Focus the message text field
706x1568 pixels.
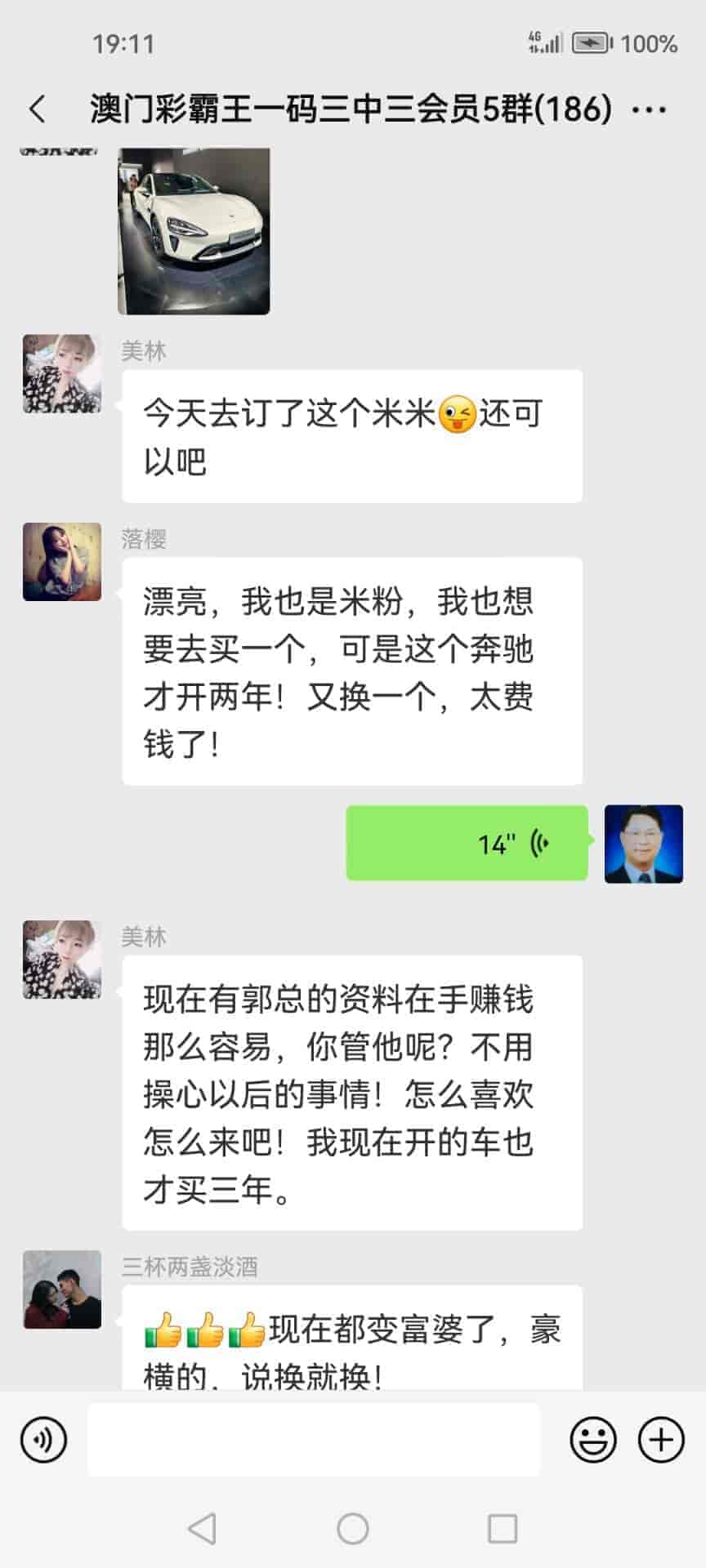[x=314, y=1440]
